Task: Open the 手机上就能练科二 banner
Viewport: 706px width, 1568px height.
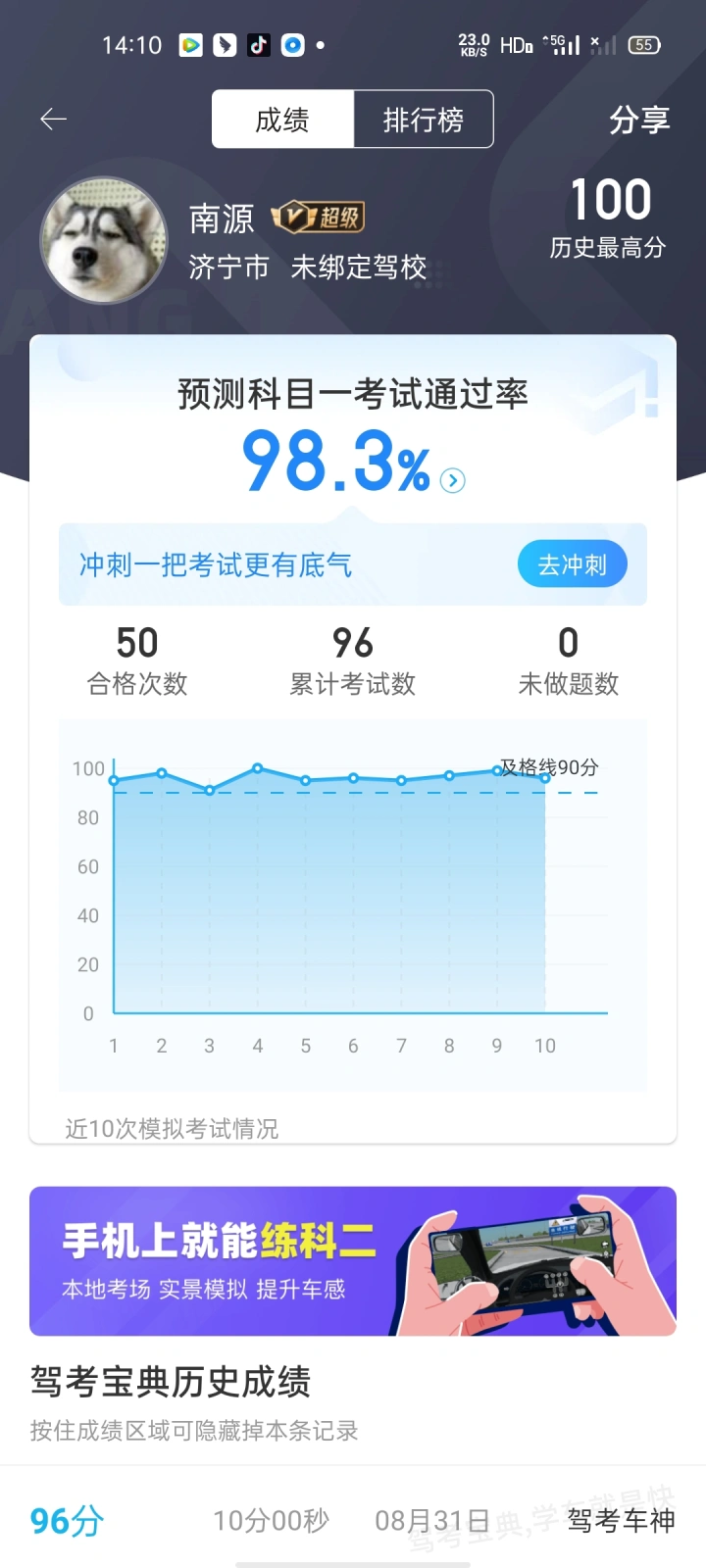Action: (353, 1261)
